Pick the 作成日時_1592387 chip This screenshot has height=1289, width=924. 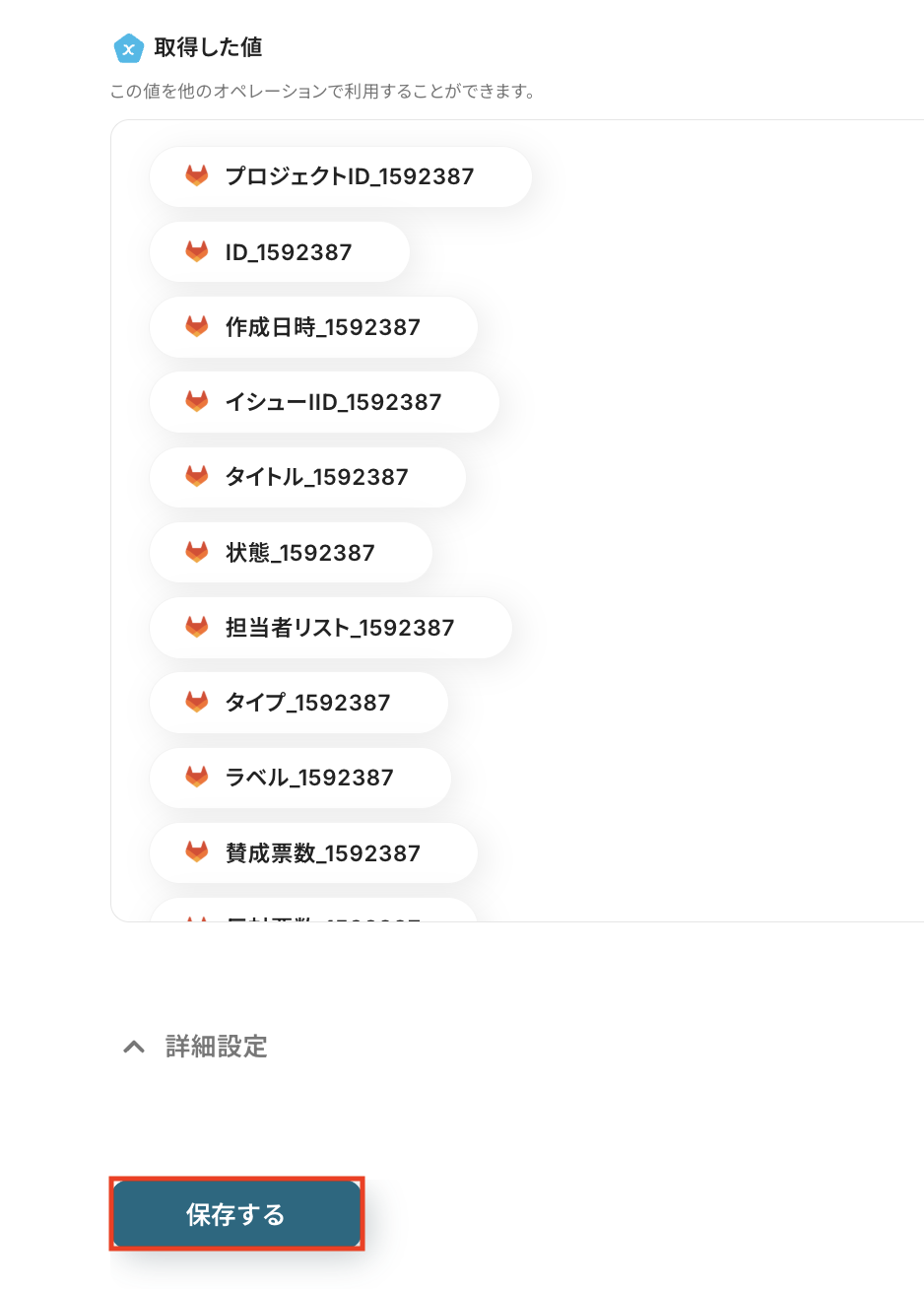click(313, 327)
